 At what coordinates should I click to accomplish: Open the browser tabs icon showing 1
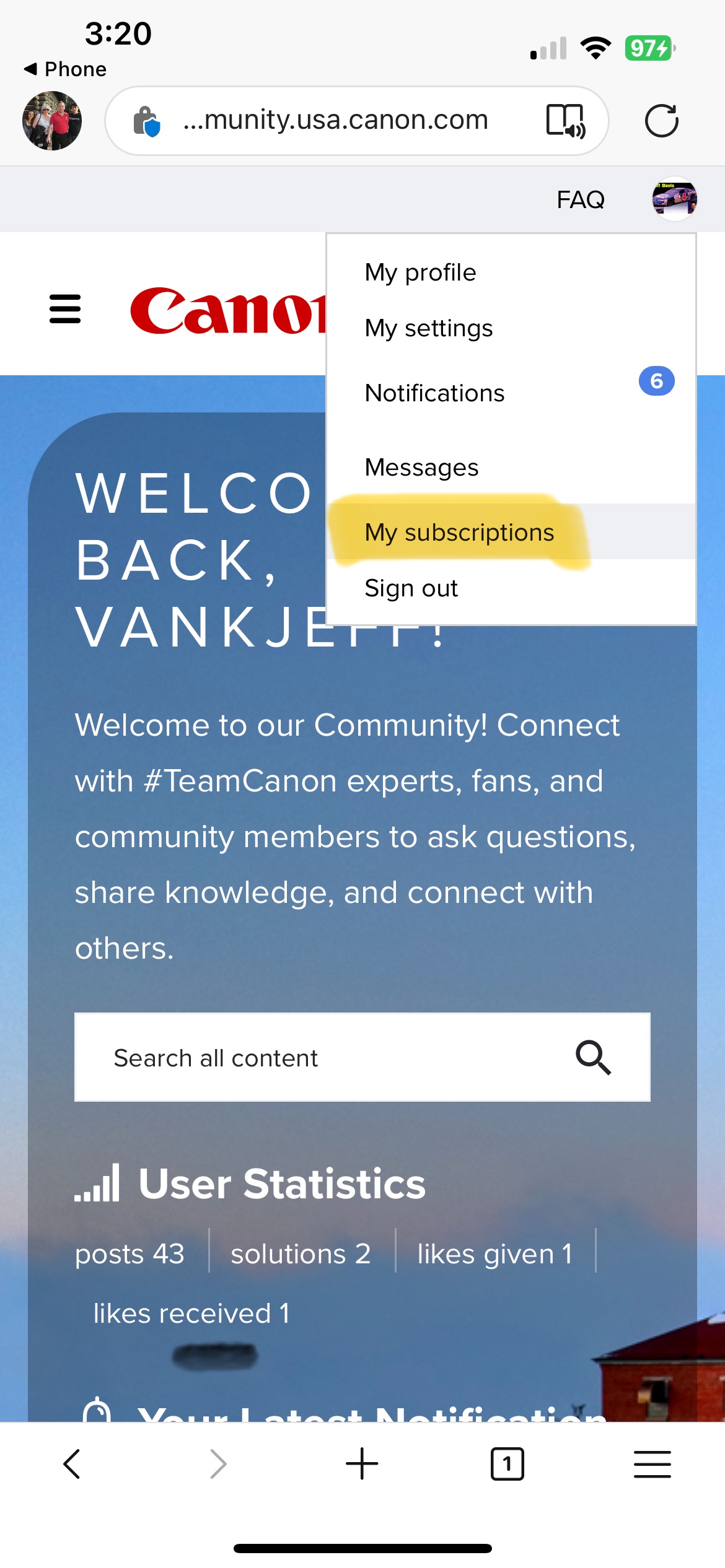507,1464
